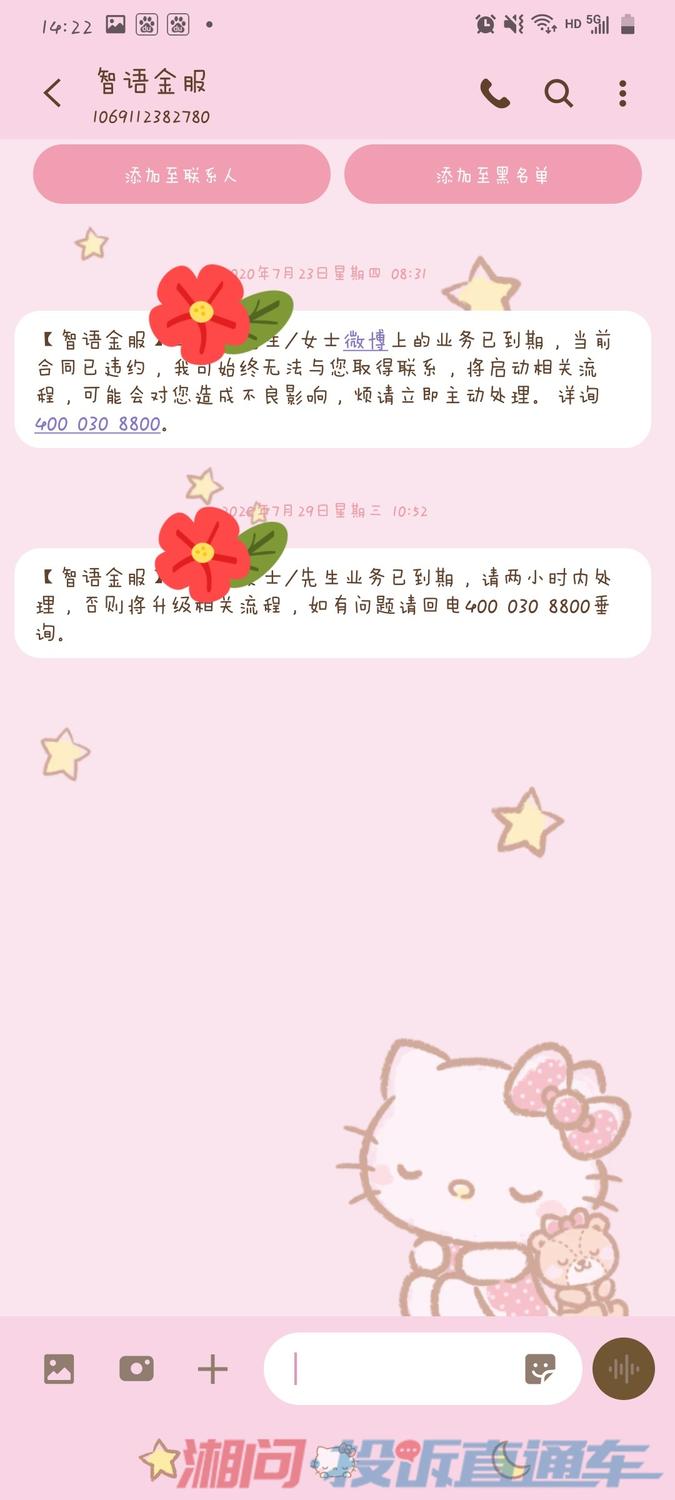The image size is (675, 1500).
Task: Tap 添加至黑名单 to block sender
Action: click(493, 175)
